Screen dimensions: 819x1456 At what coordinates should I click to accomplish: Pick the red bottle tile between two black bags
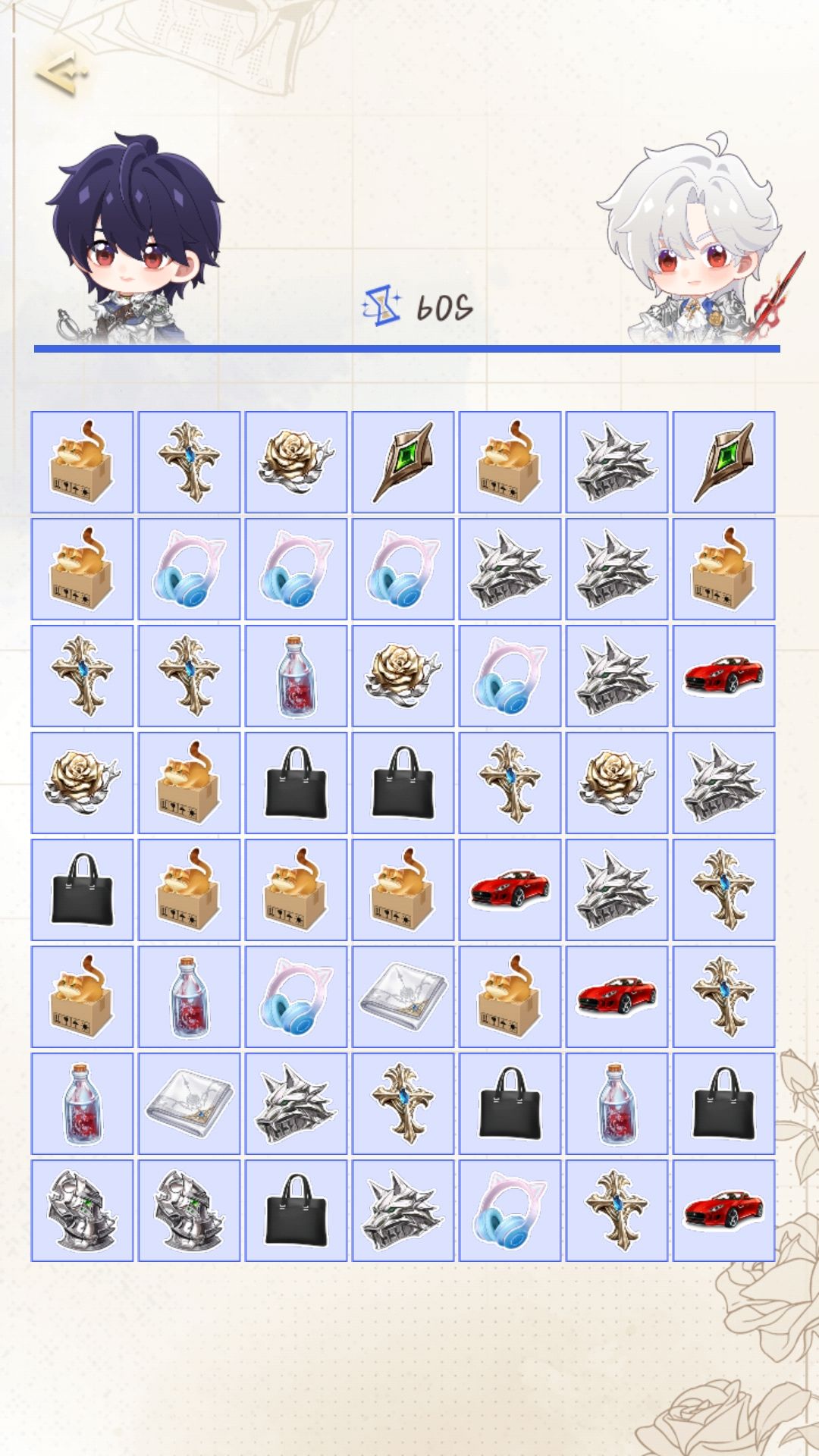pos(617,1103)
